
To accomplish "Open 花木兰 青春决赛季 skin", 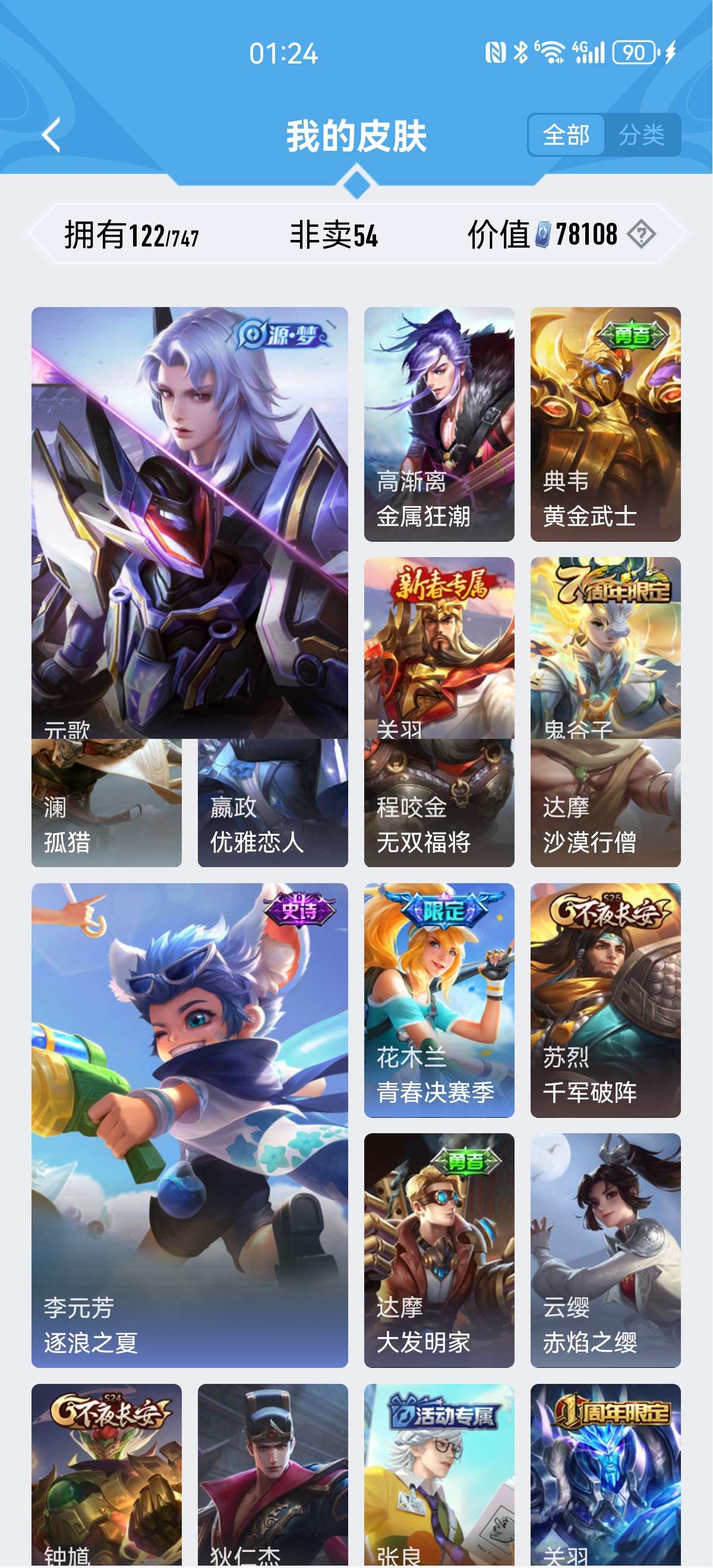I will pos(439,1000).
